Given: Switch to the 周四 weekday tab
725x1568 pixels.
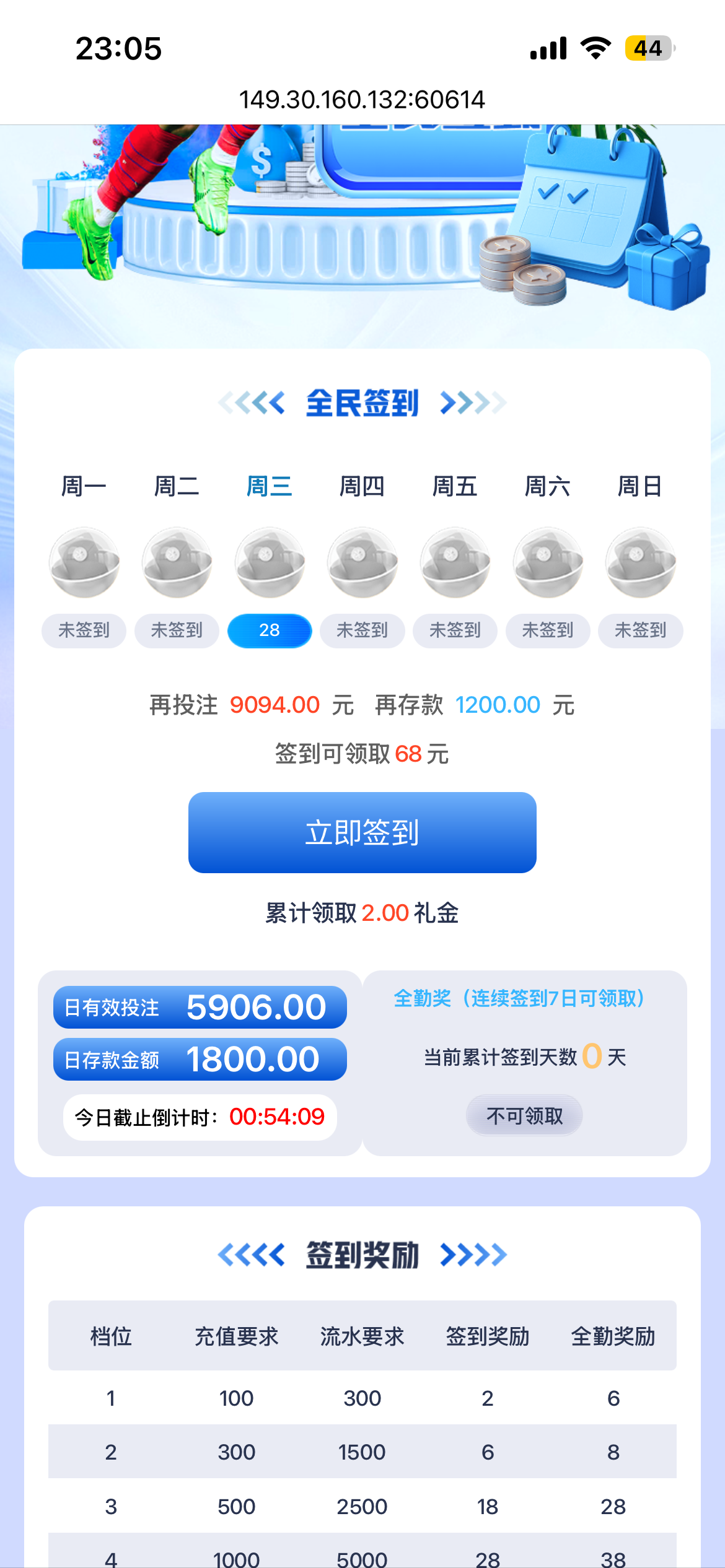Looking at the screenshot, I should (362, 487).
